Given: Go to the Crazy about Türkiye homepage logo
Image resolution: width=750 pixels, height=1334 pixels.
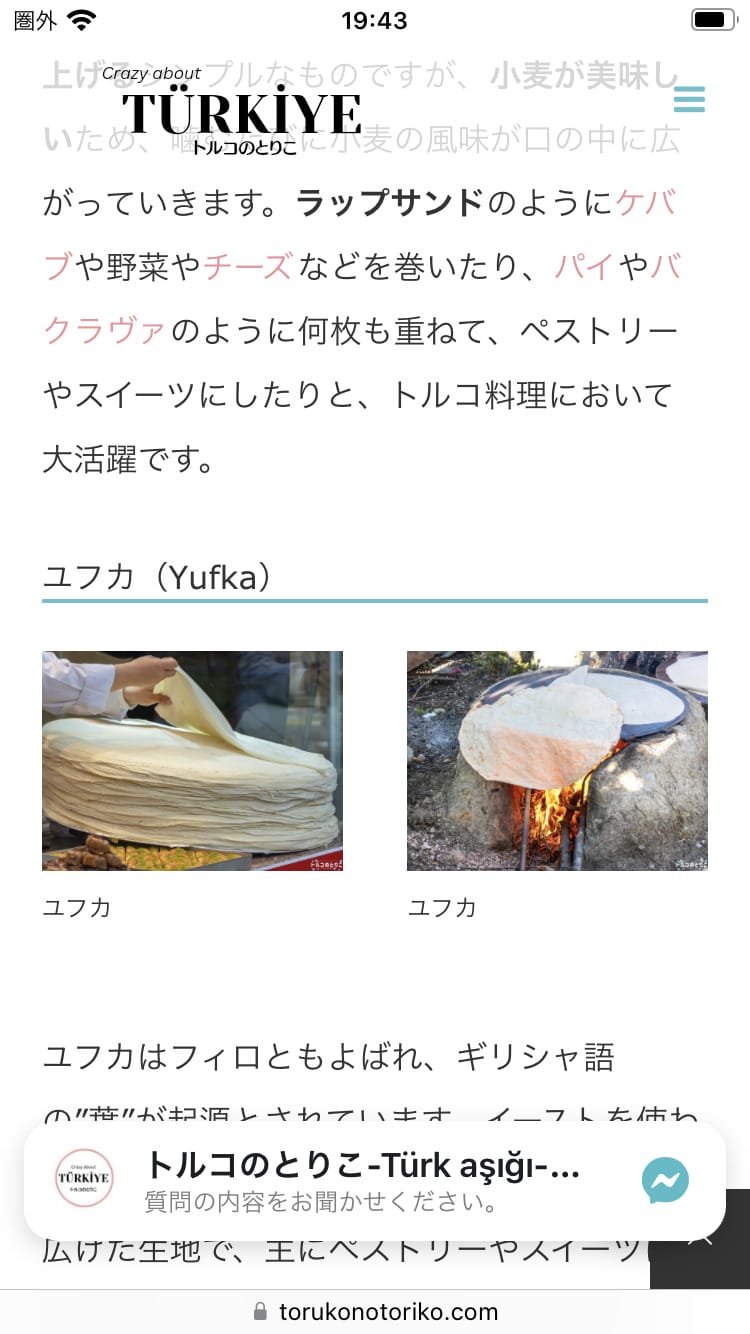Looking at the screenshot, I should (241, 112).
